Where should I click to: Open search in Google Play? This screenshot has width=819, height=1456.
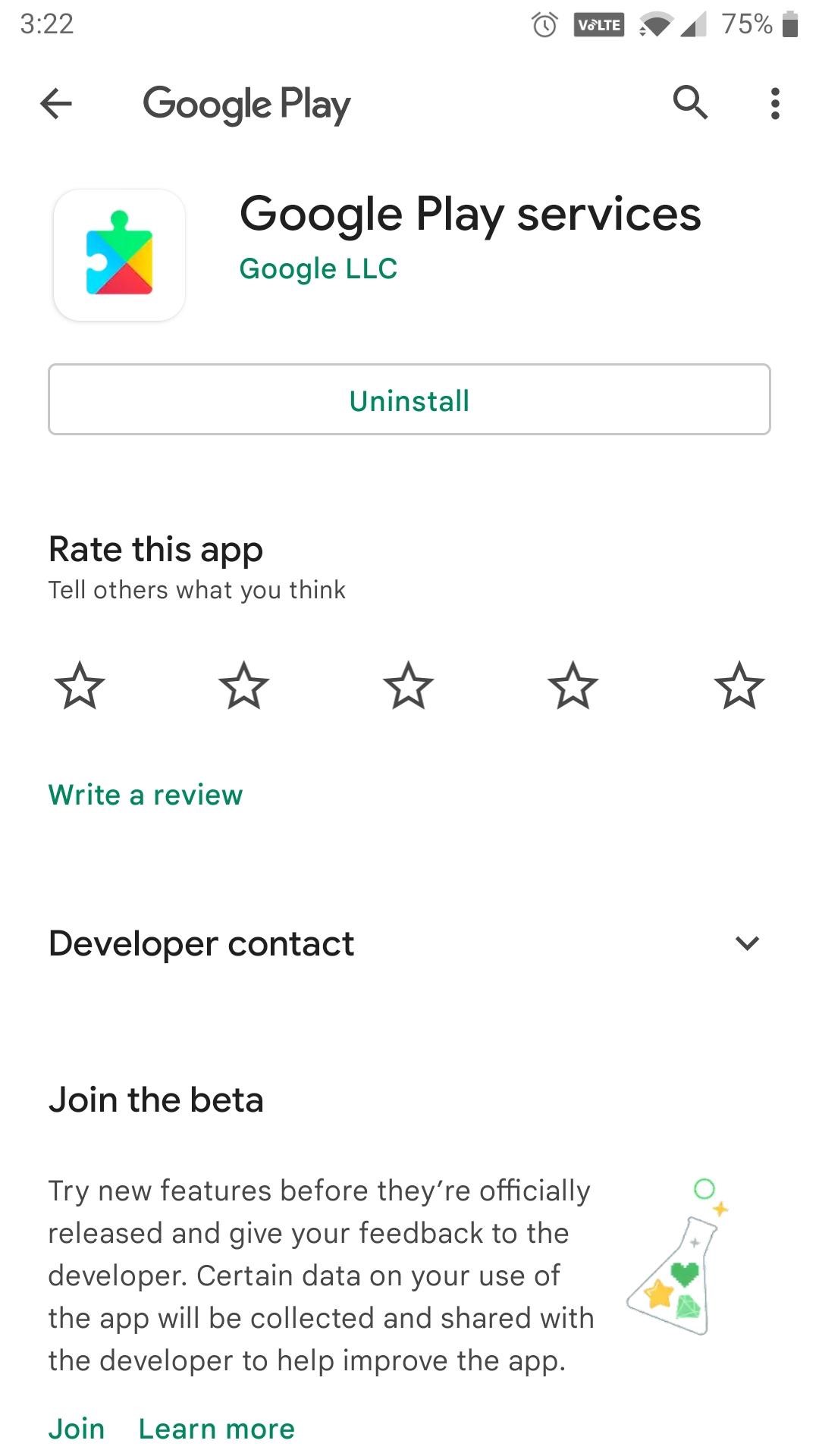[x=689, y=104]
